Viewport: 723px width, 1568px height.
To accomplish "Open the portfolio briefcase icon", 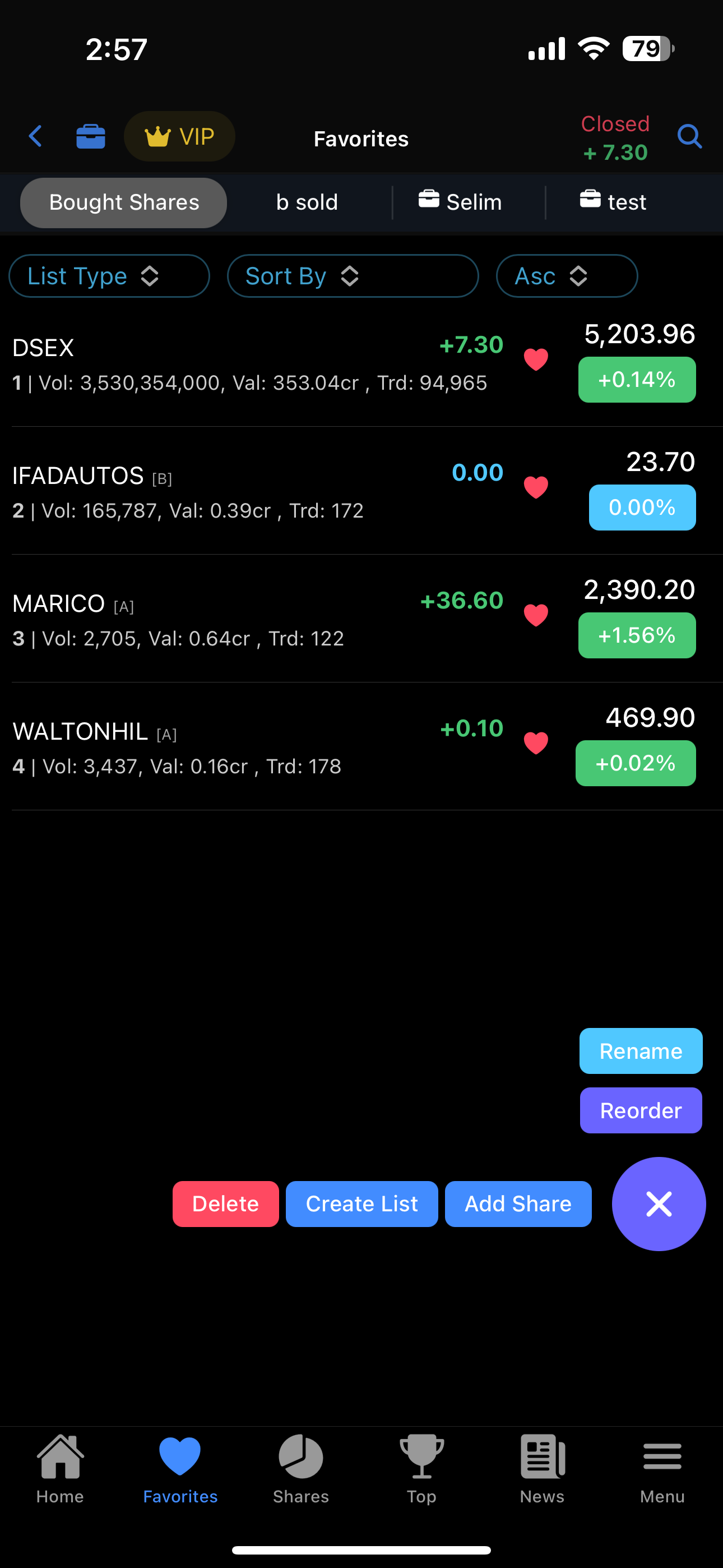I will click(91, 136).
